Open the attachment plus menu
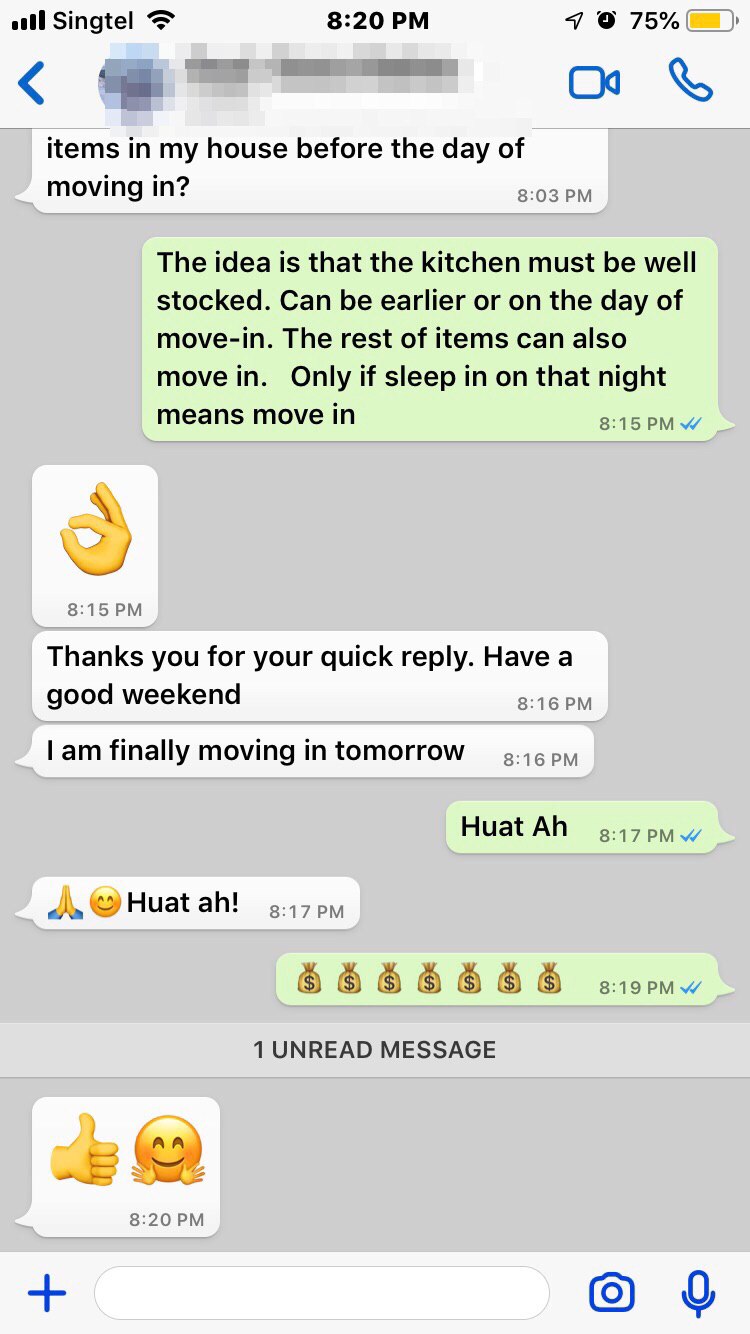This screenshot has height=1334, width=750. pyautogui.click(x=46, y=1293)
